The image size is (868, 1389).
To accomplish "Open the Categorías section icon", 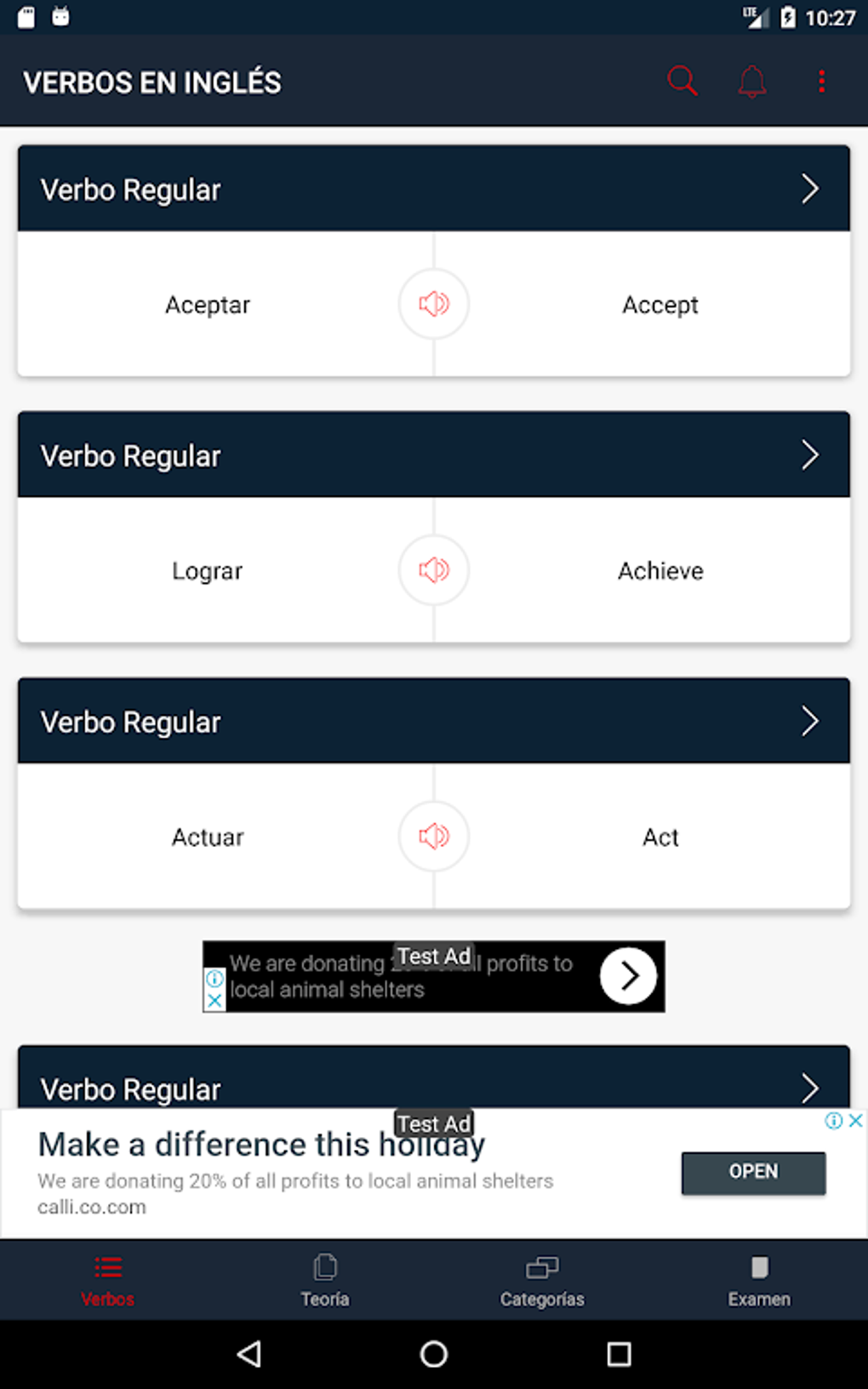I will tap(542, 1266).
